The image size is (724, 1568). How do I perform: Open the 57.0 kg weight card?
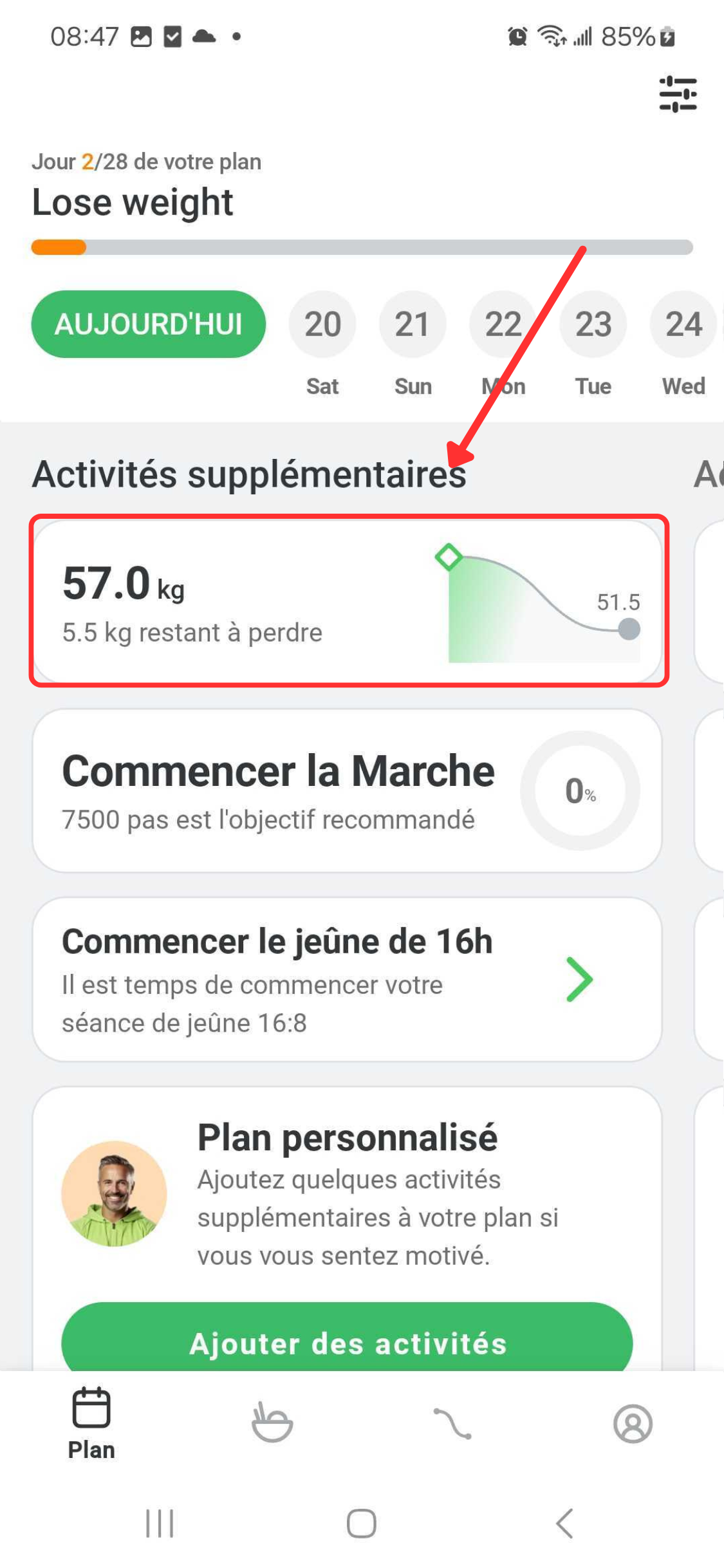coord(348,601)
